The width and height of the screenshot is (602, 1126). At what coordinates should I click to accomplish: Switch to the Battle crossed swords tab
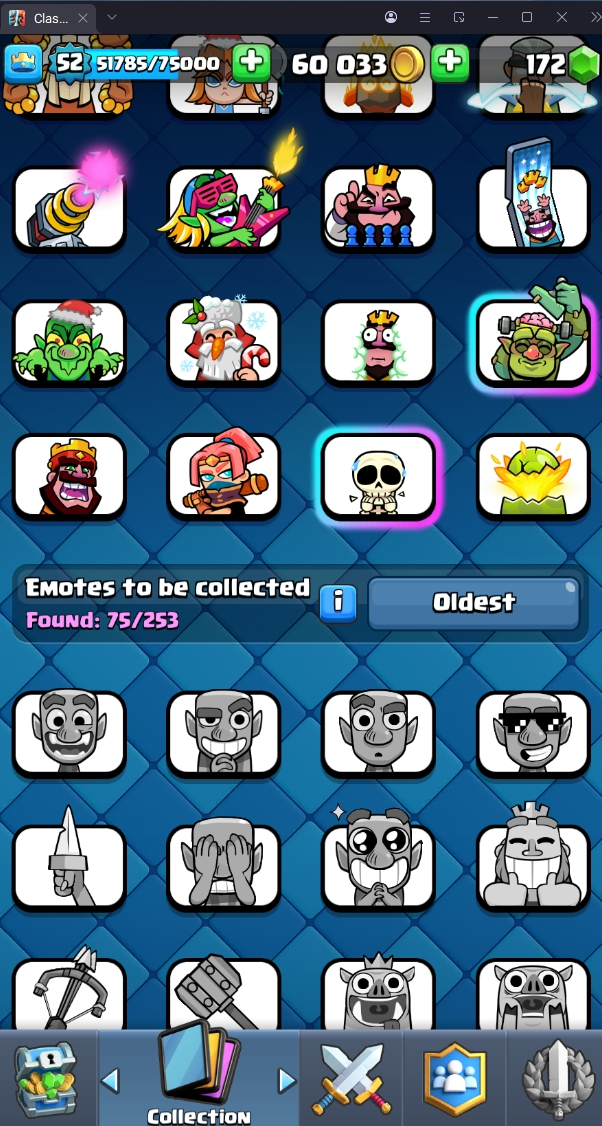(x=351, y=1078)
